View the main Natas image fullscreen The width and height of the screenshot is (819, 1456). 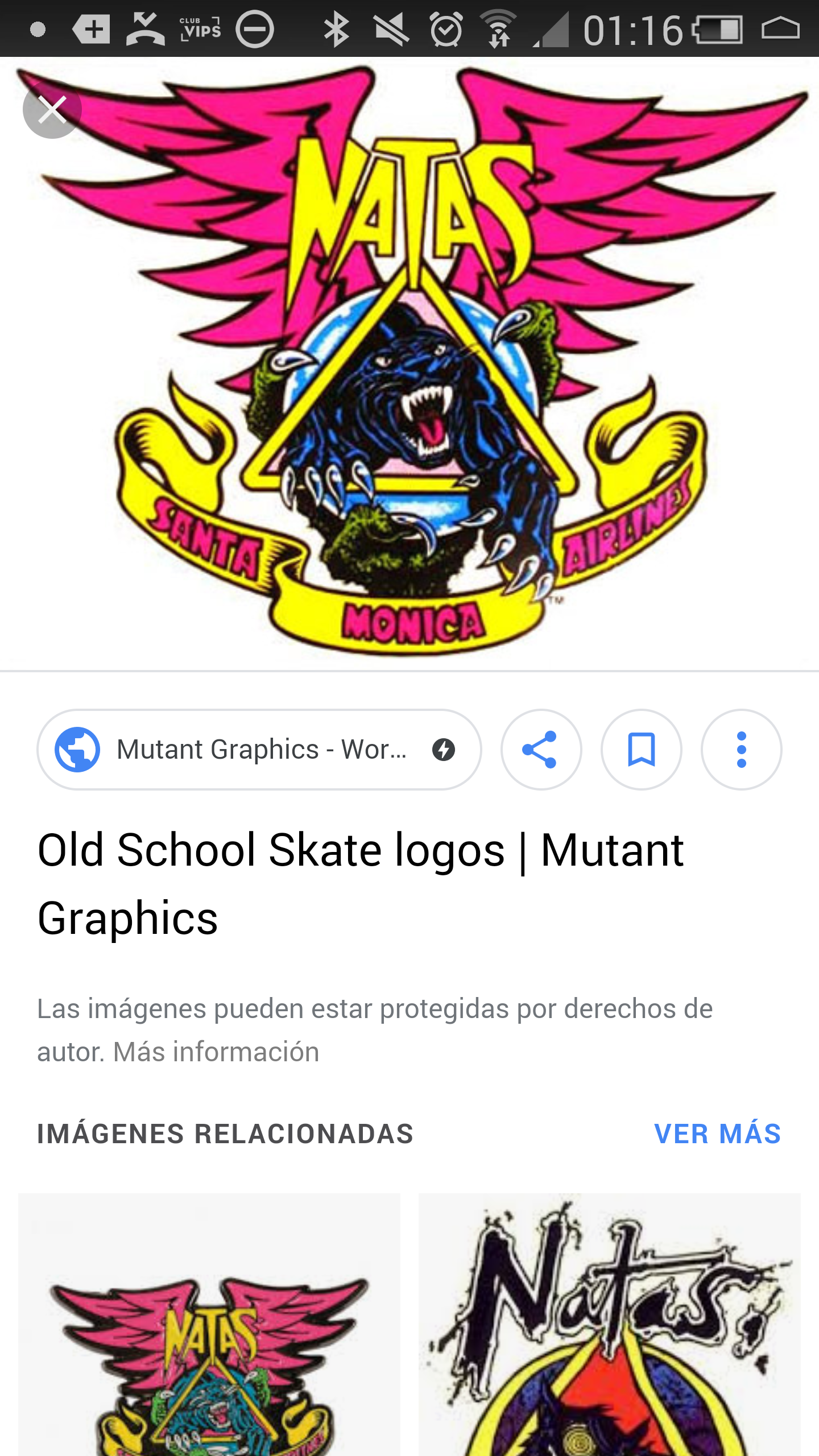click(x=409, y=364)
